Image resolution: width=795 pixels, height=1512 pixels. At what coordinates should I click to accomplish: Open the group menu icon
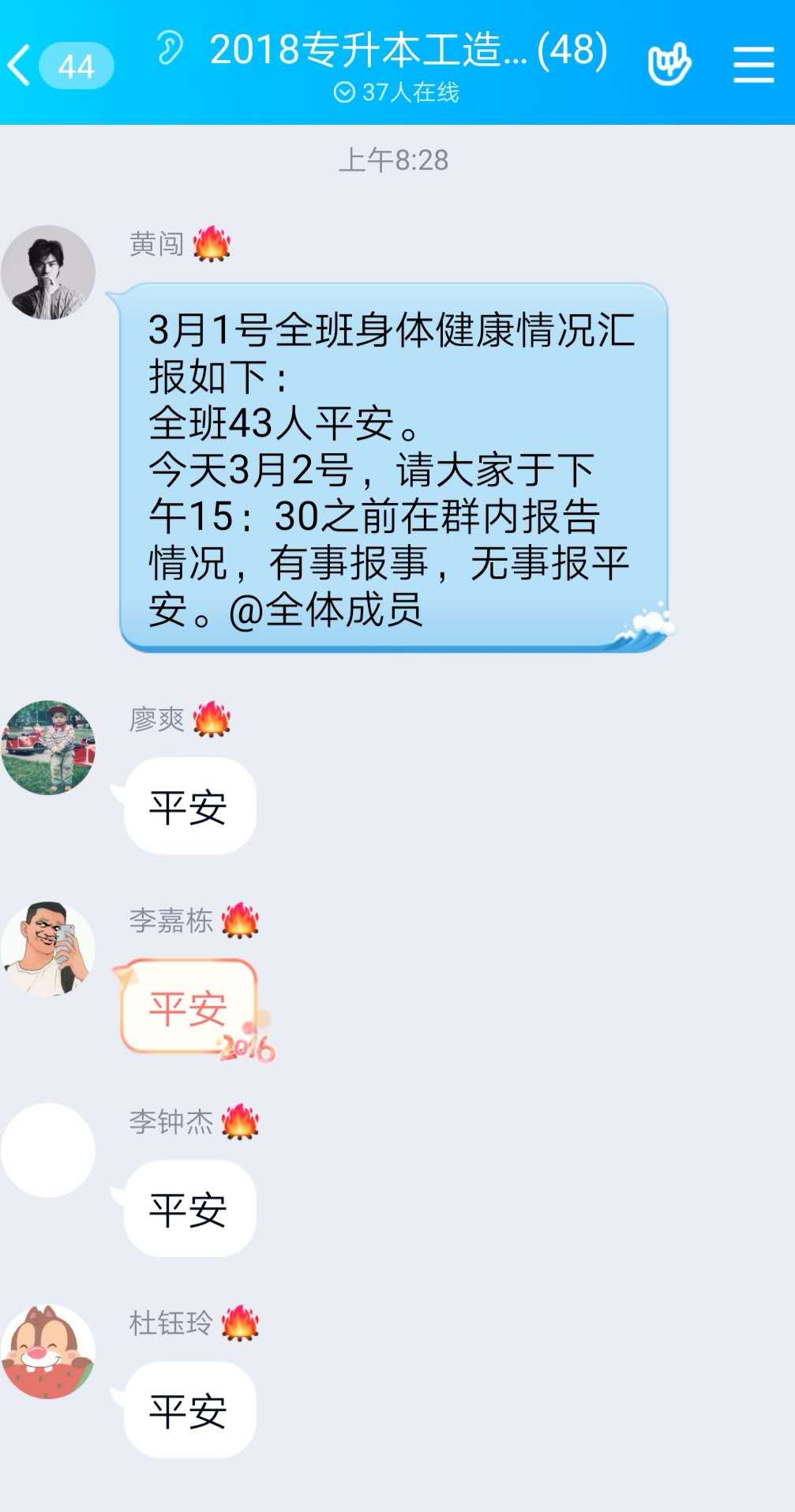coord(752,63)
